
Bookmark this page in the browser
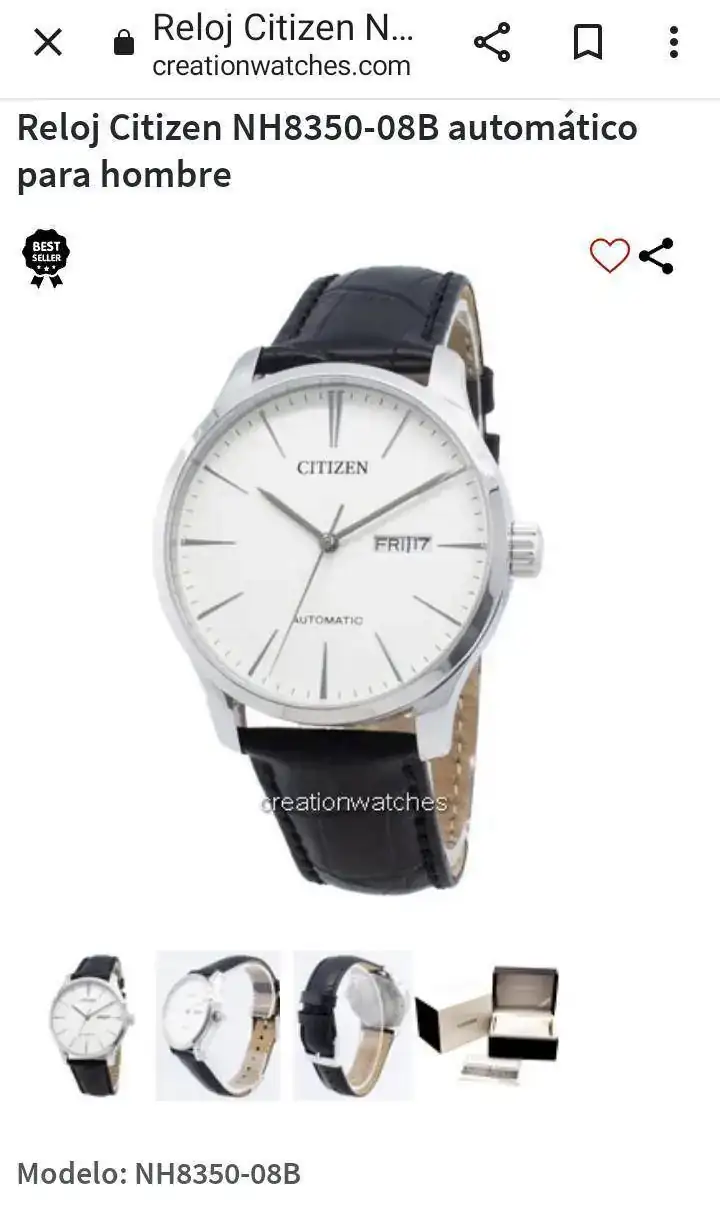pos(587,42)
